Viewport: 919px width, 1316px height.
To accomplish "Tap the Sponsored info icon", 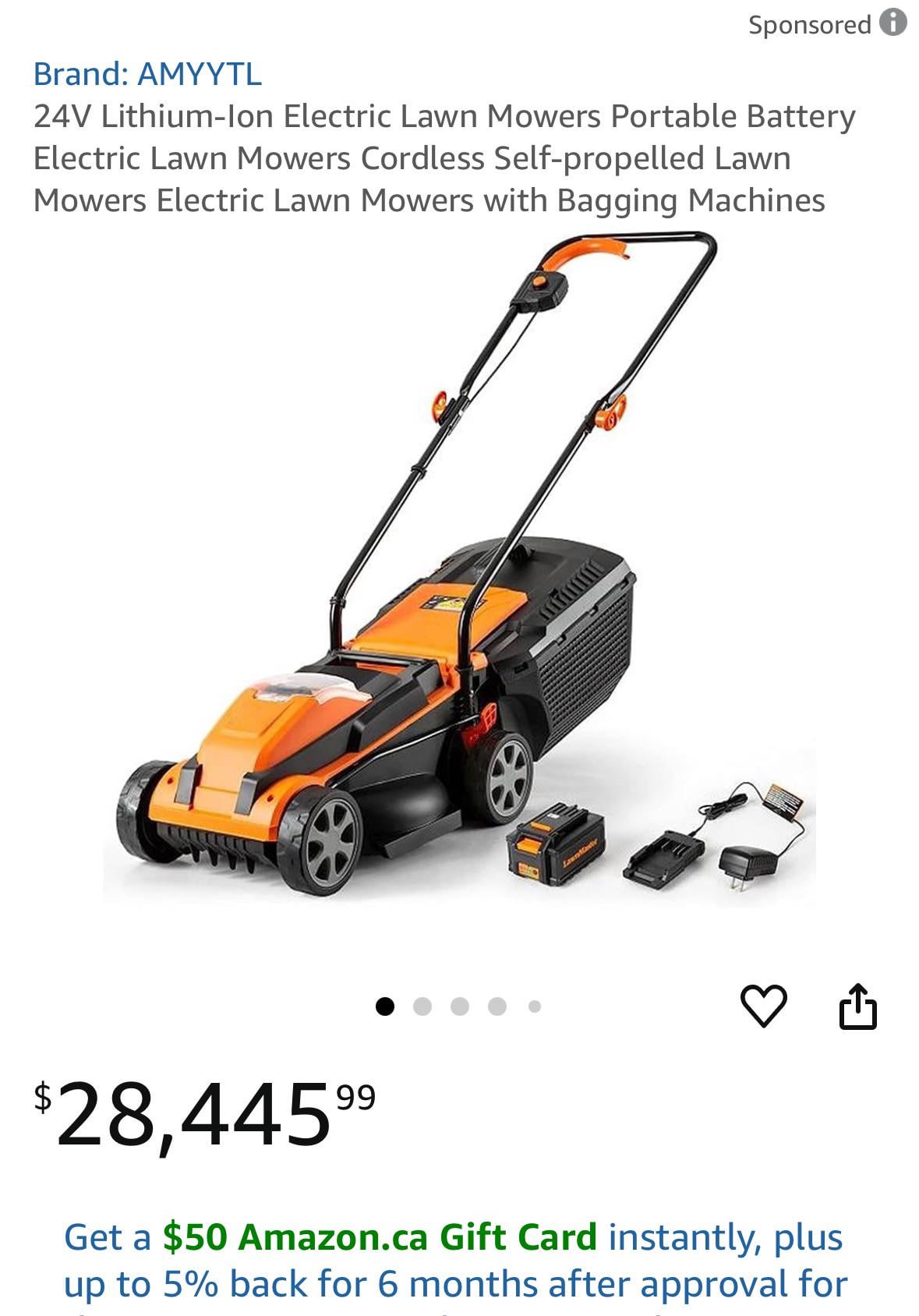I will coord(893,23).
